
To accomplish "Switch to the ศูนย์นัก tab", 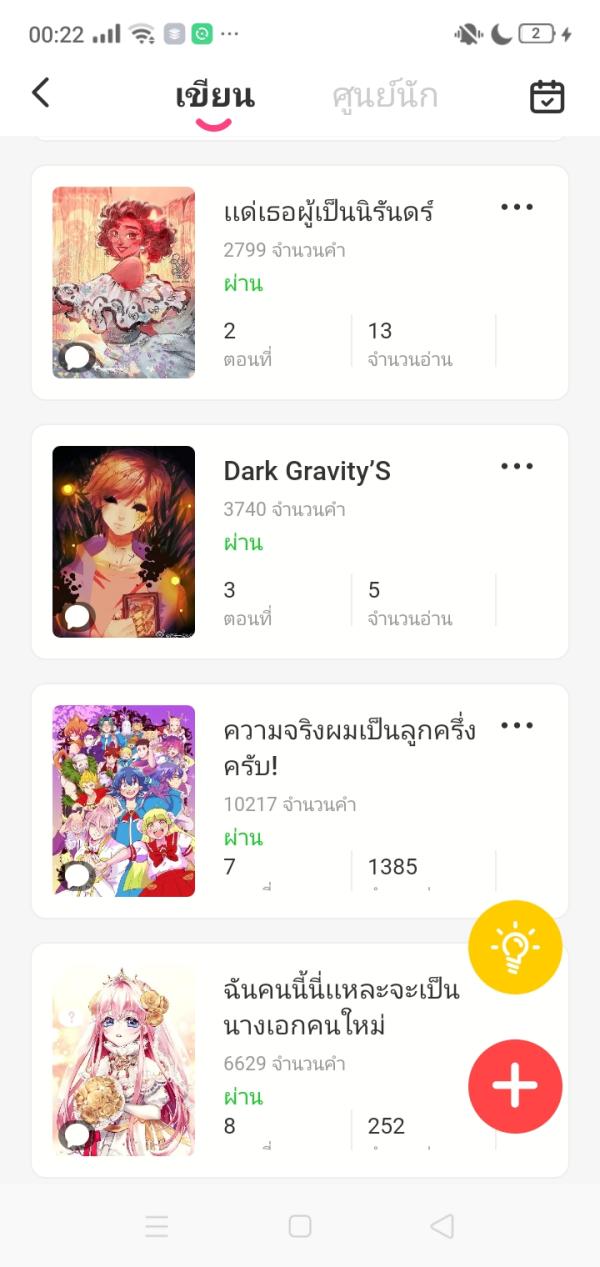I will (385, 96).
